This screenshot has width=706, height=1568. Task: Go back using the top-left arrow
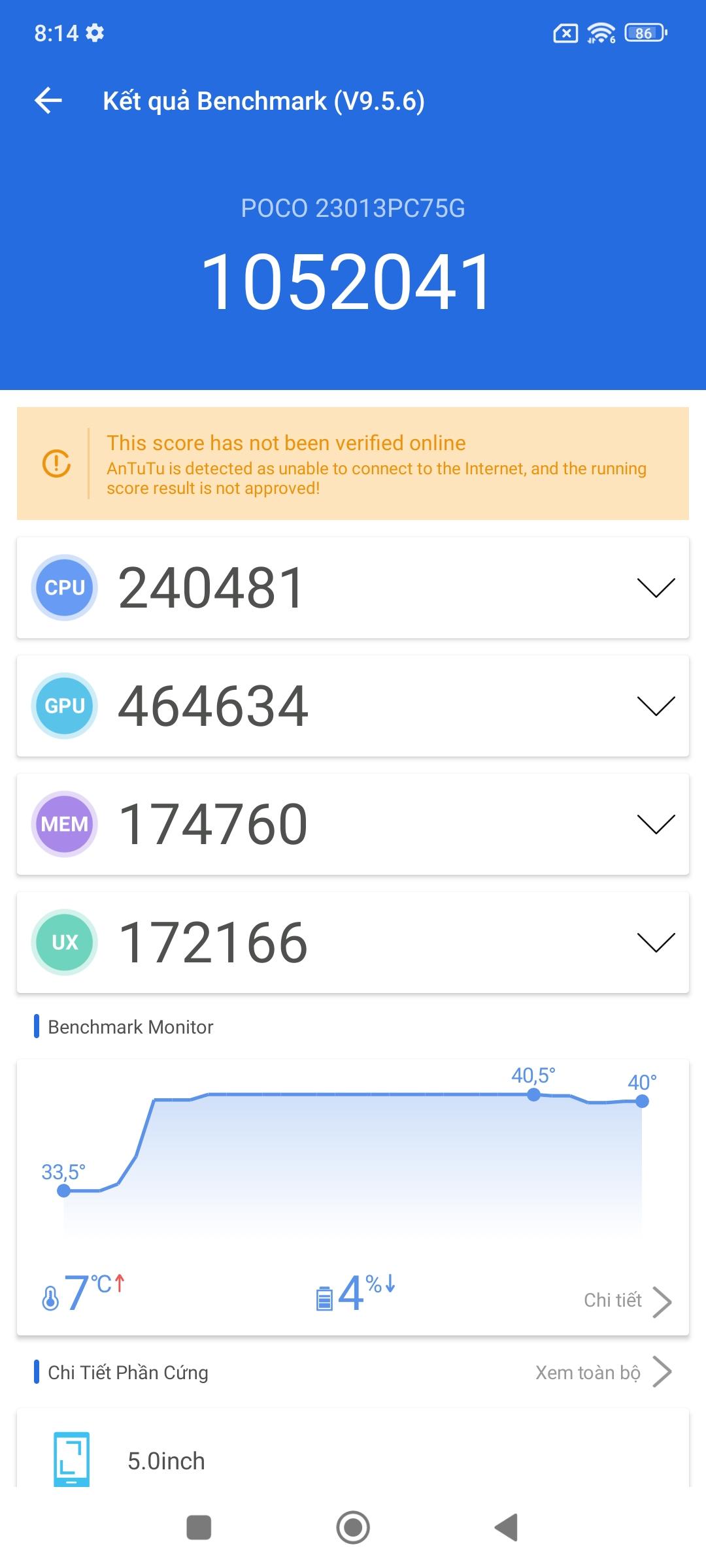(x=48, y=101)
